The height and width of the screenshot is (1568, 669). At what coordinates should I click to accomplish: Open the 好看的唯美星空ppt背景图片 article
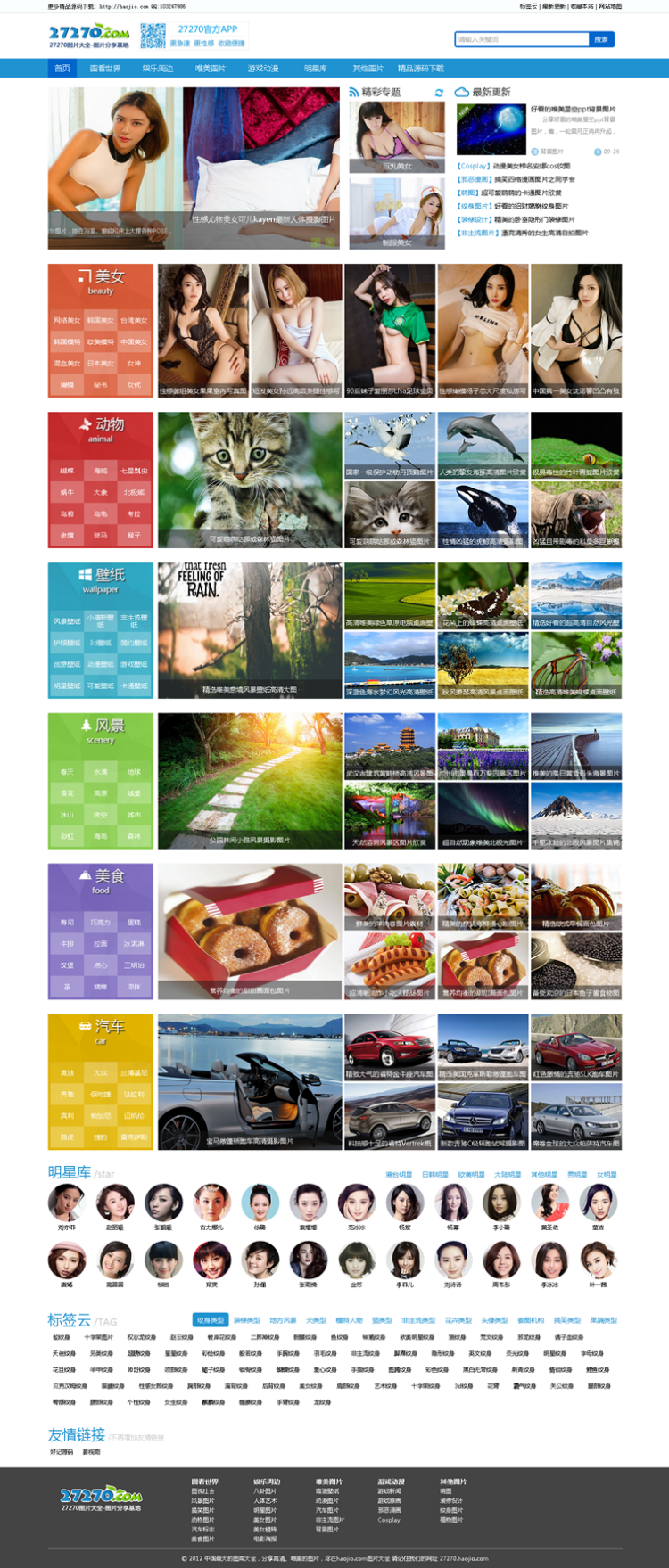click(x=573, y=110)
